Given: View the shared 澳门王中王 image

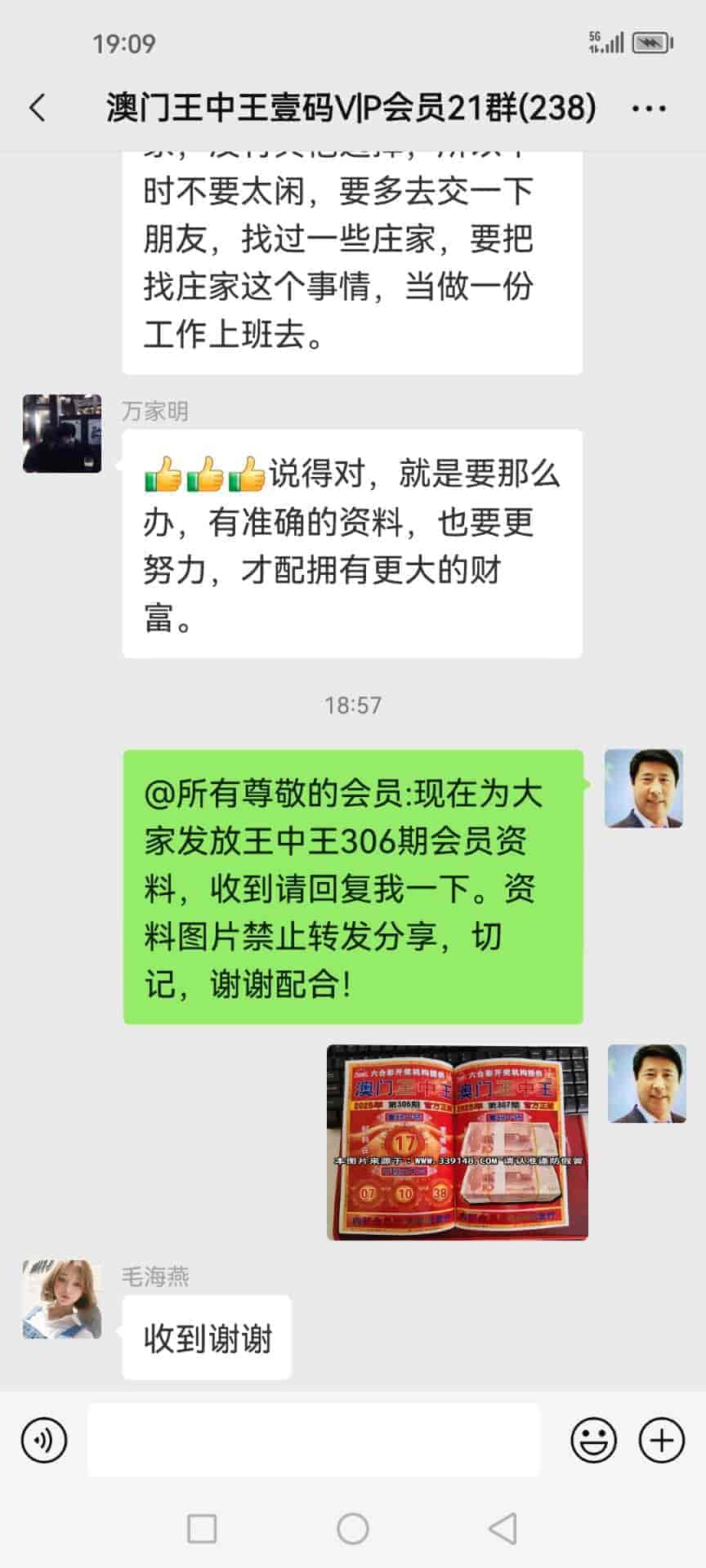Looking at the screenshot, I should coord(457,1142).
